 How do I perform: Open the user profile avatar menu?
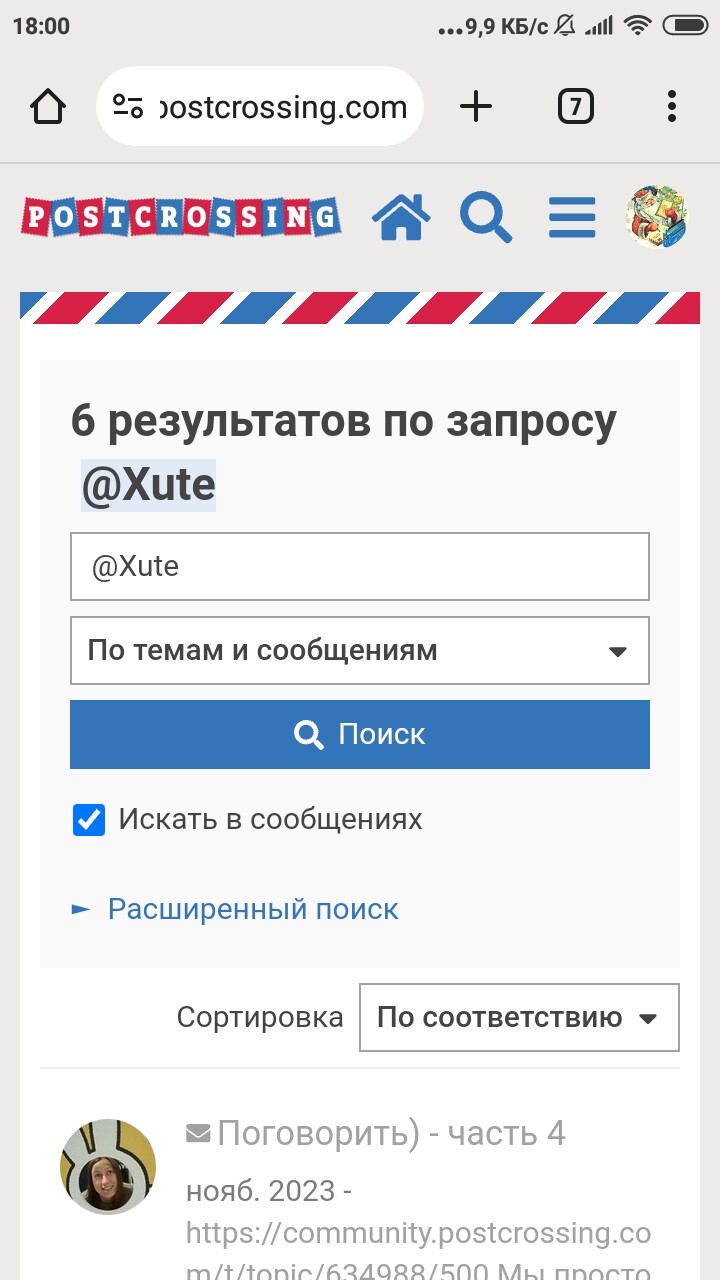coord(657,217)
